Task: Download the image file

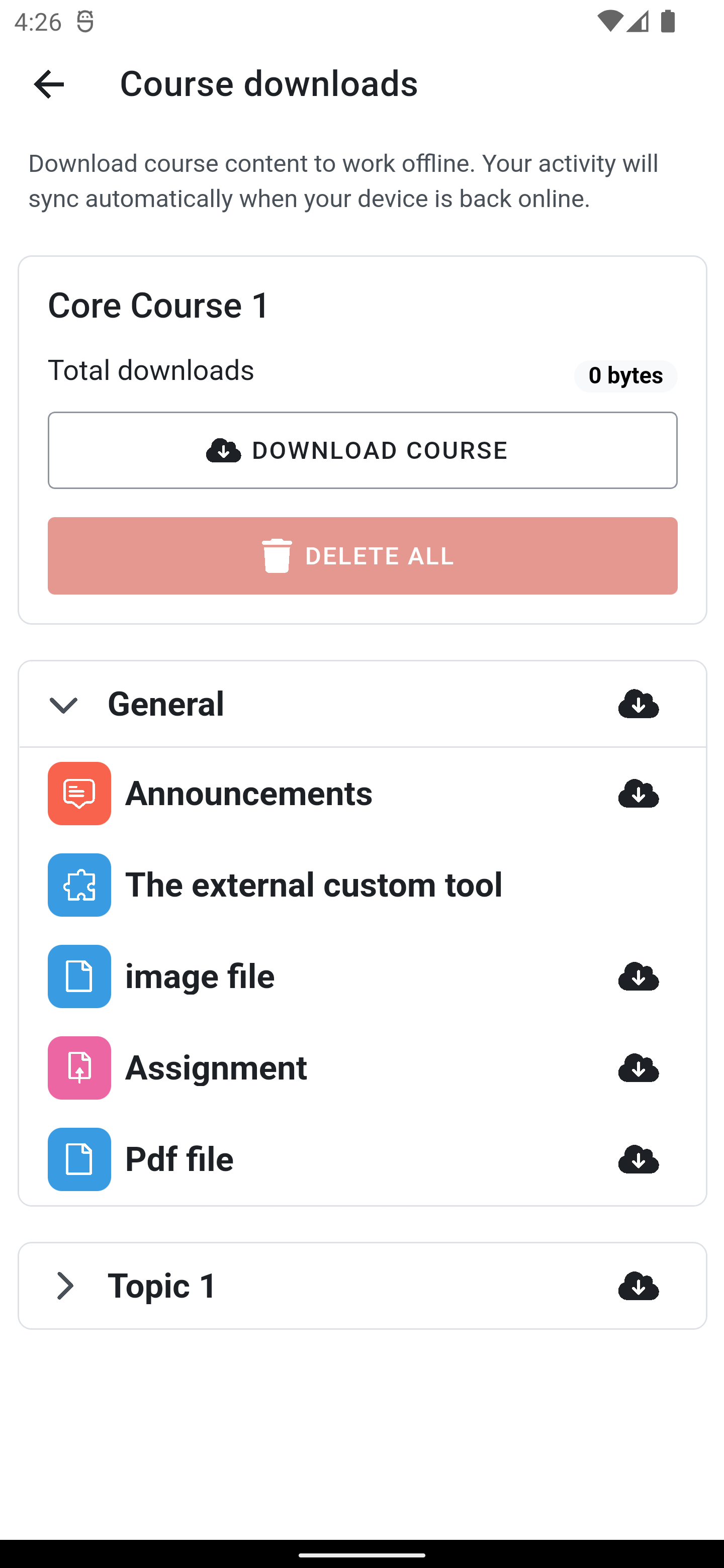Action: coord(638,976)
